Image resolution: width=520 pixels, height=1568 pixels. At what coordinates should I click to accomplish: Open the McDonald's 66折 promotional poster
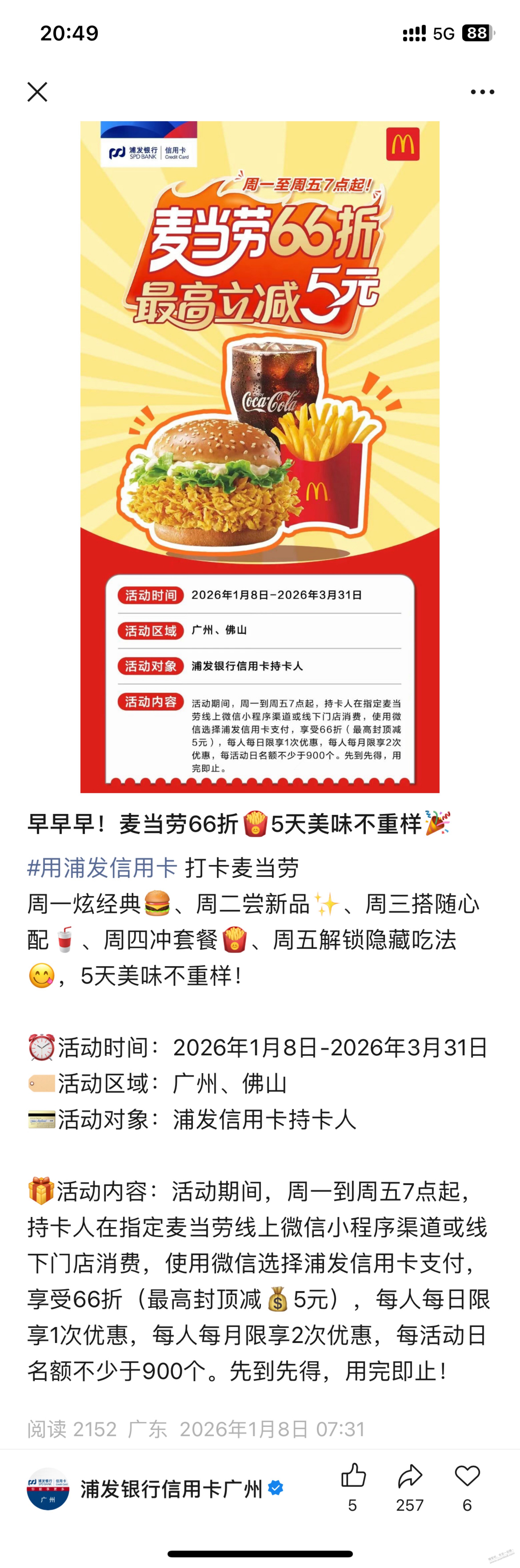click(260, 457)
